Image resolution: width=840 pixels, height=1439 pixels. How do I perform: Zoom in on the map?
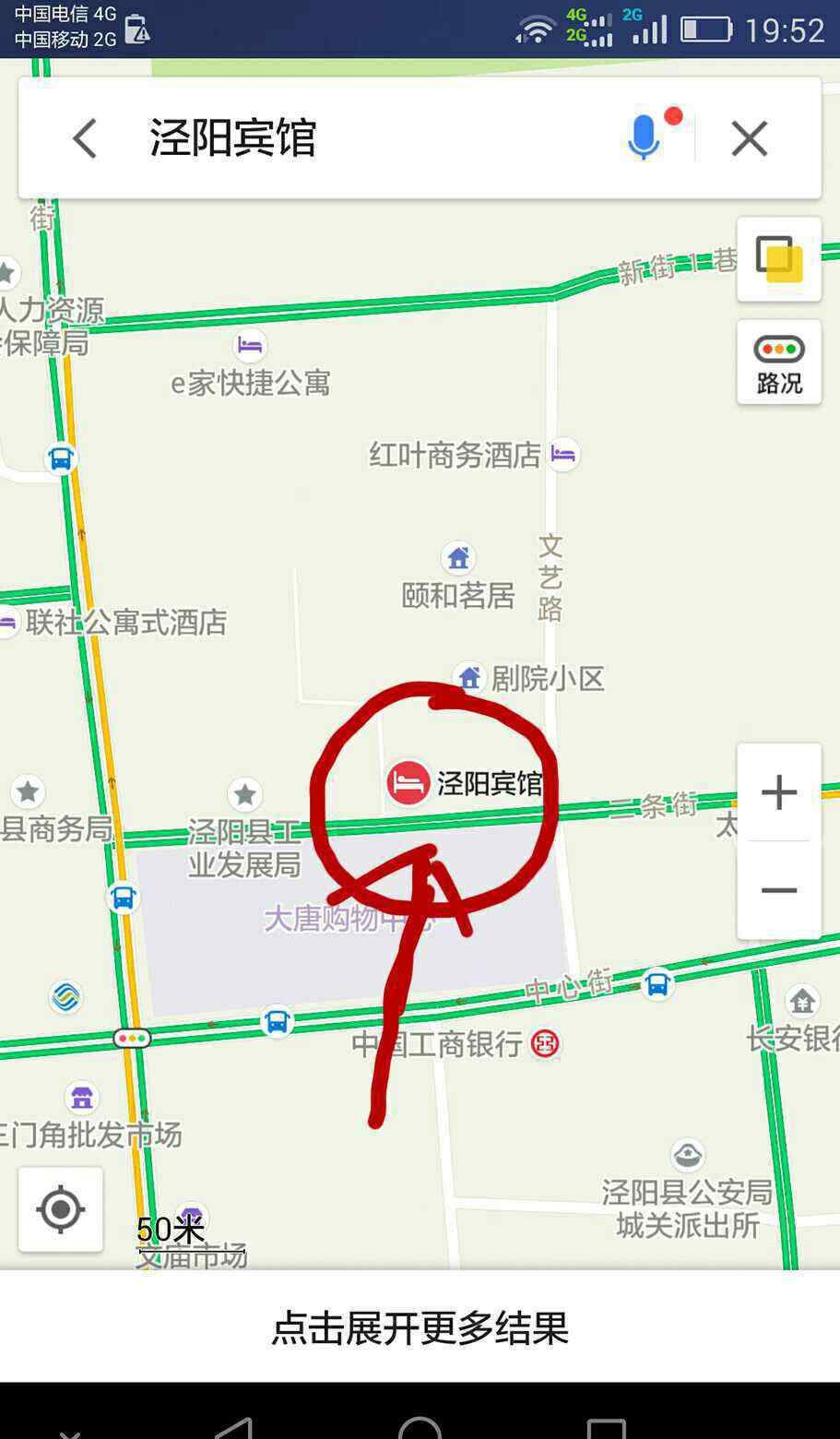(779, 792)
